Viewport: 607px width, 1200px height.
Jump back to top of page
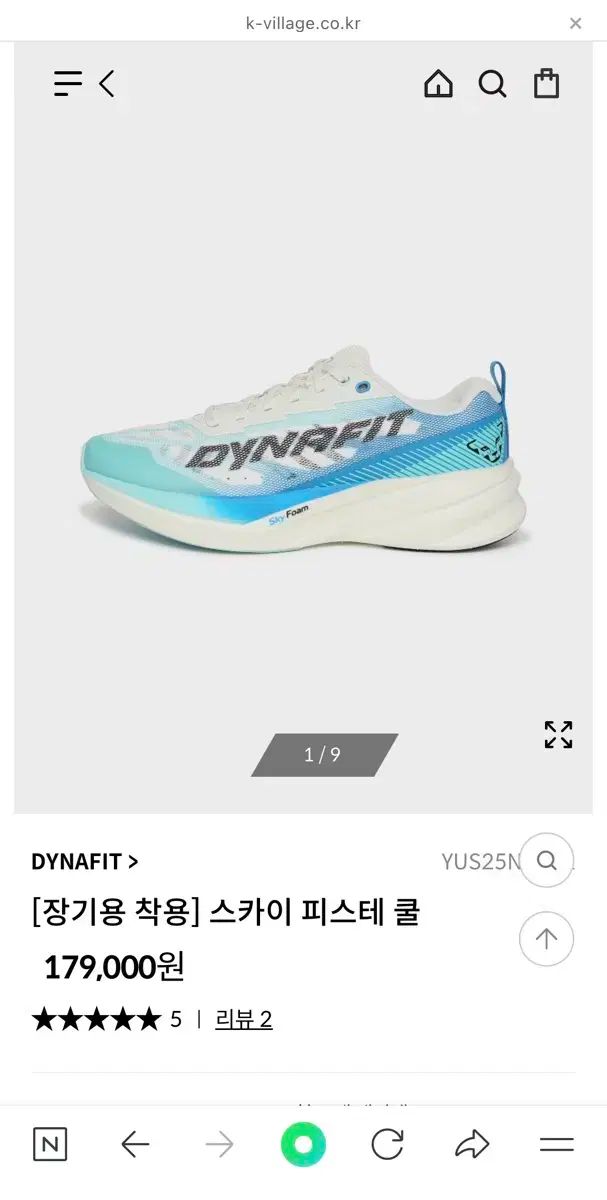[546, 939]
